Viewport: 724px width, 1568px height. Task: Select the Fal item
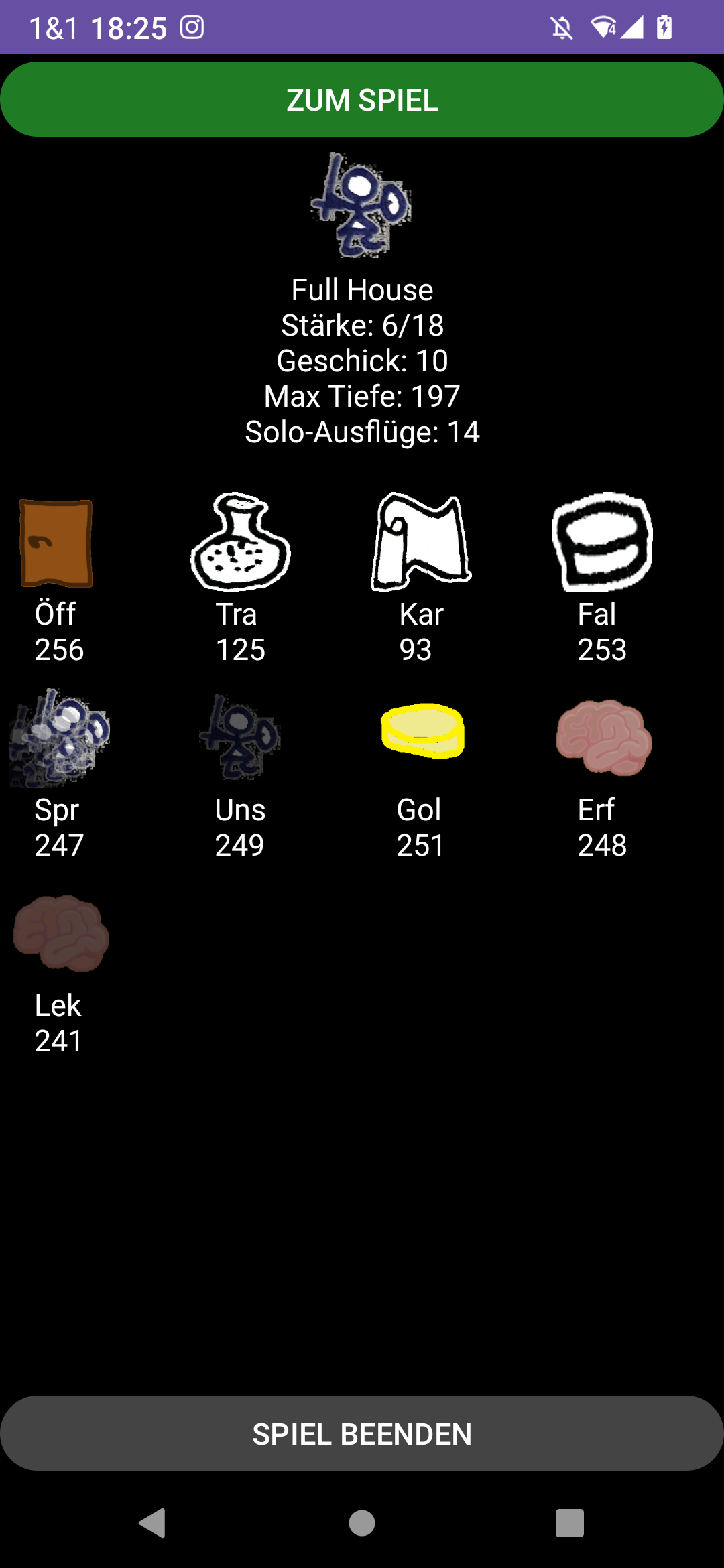(602, 543)
